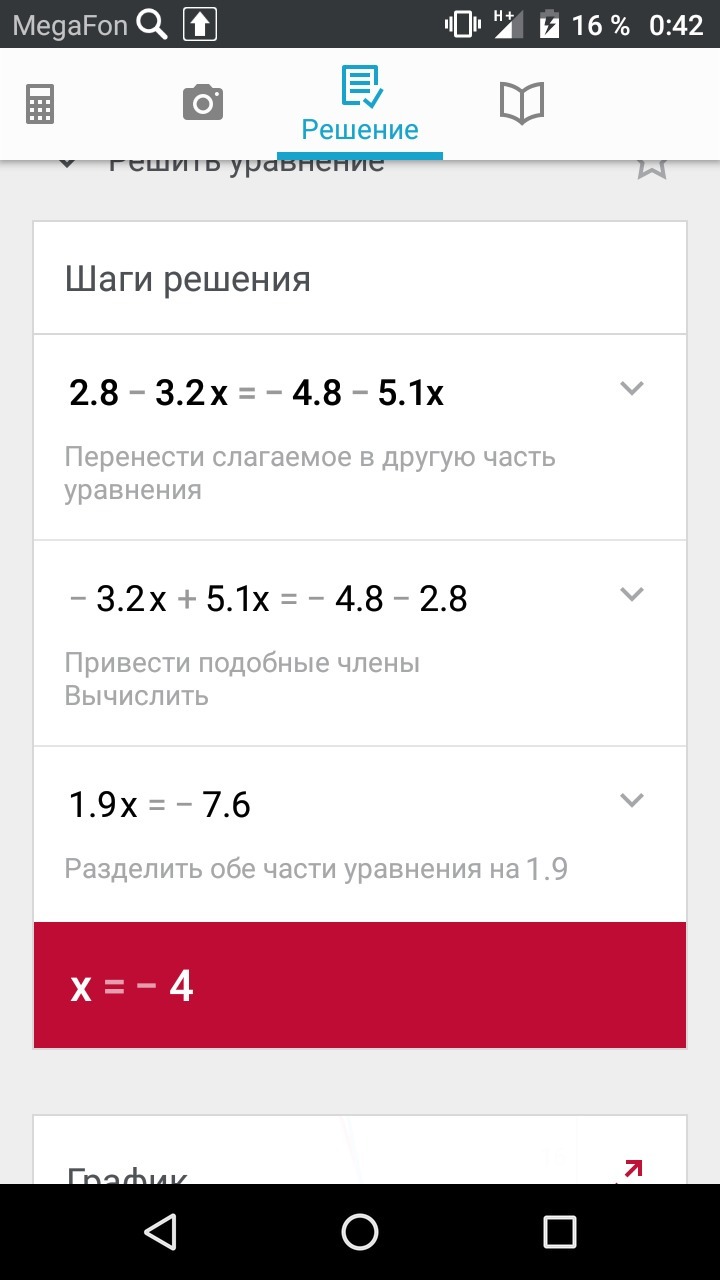
Task: Expand the step −3.2x + 5.1x = −4.8 − 2.8
Action: pyautogui.click(x=631, y=594)
